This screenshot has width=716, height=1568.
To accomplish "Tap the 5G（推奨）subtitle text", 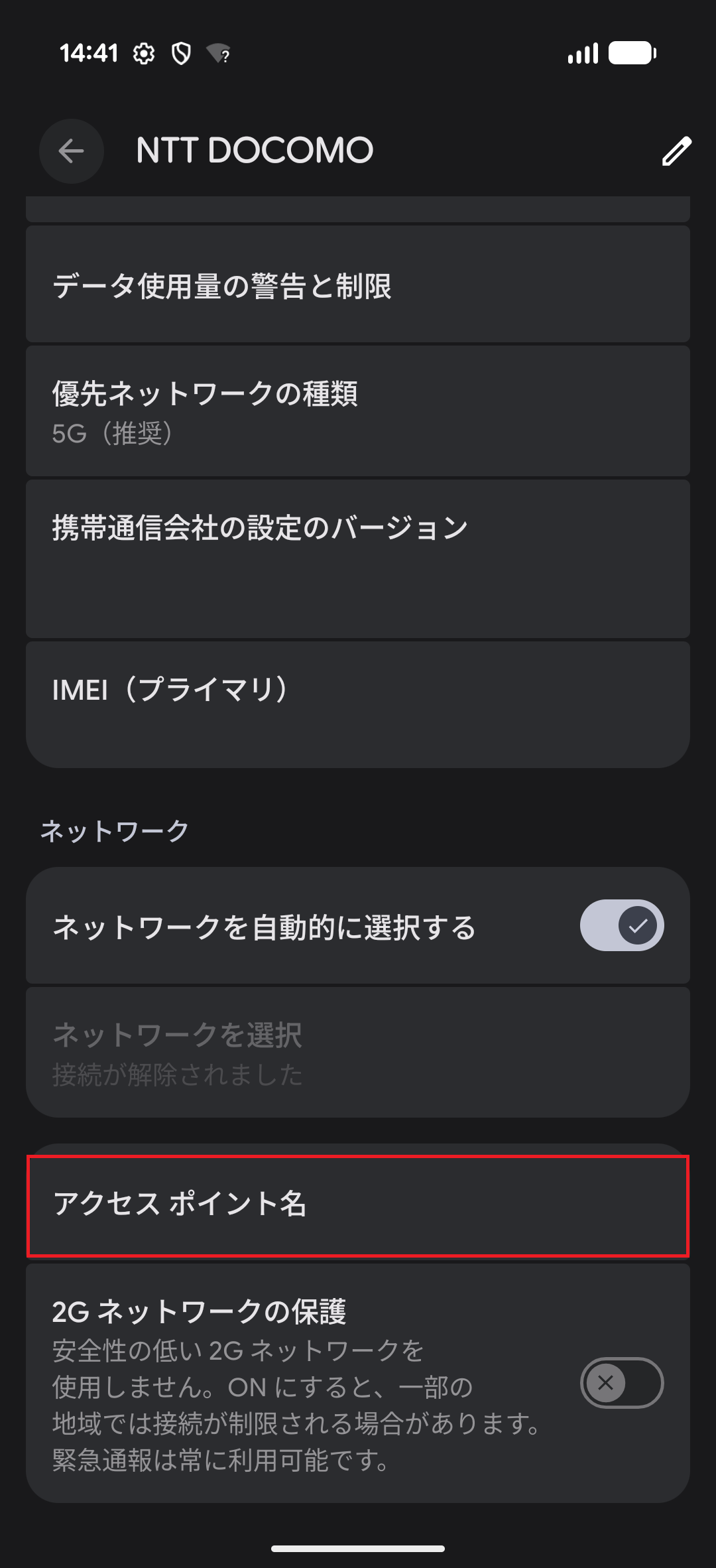I will [x=113, y=433].
